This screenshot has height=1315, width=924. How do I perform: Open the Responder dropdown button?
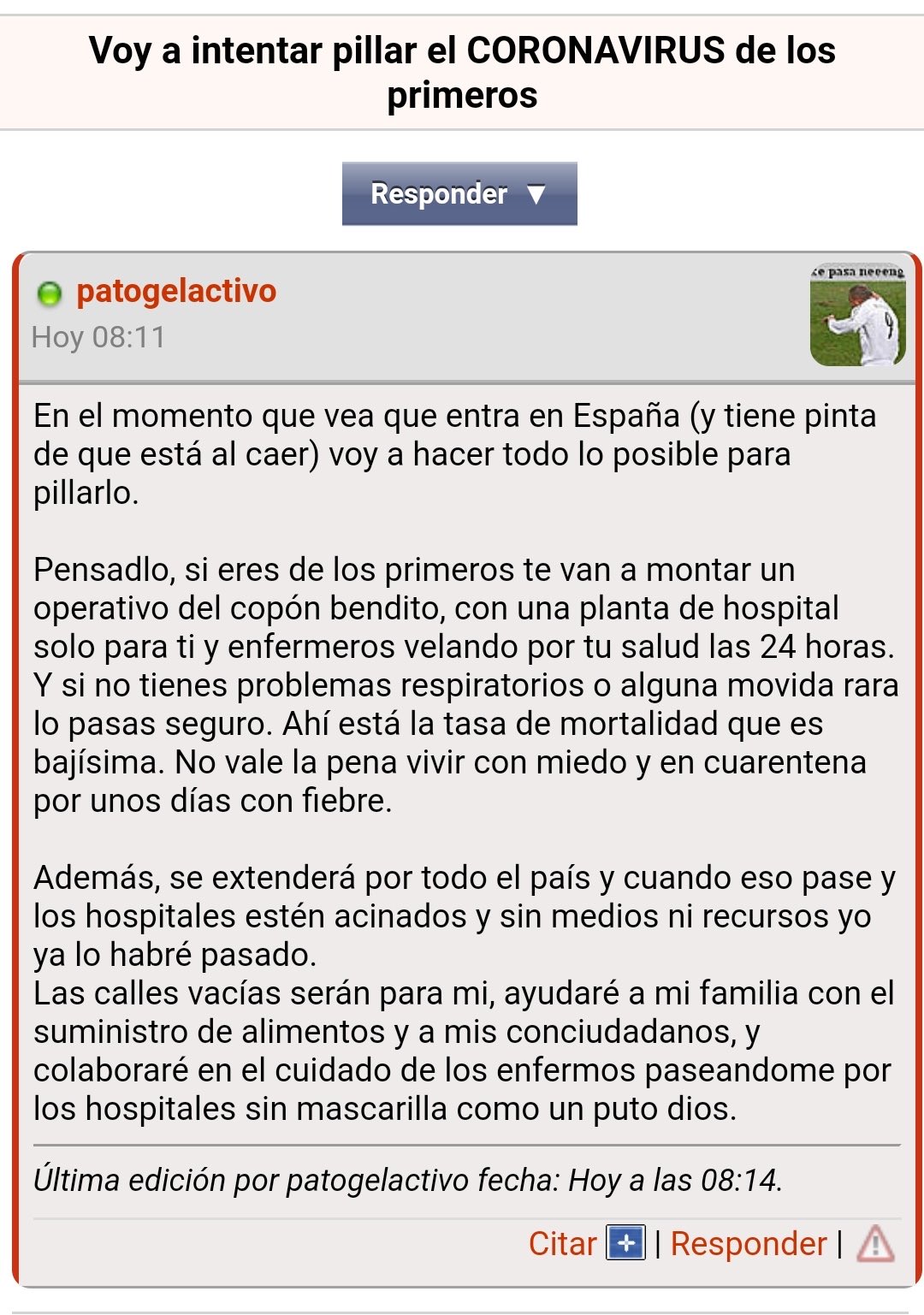tap(459, 194)
